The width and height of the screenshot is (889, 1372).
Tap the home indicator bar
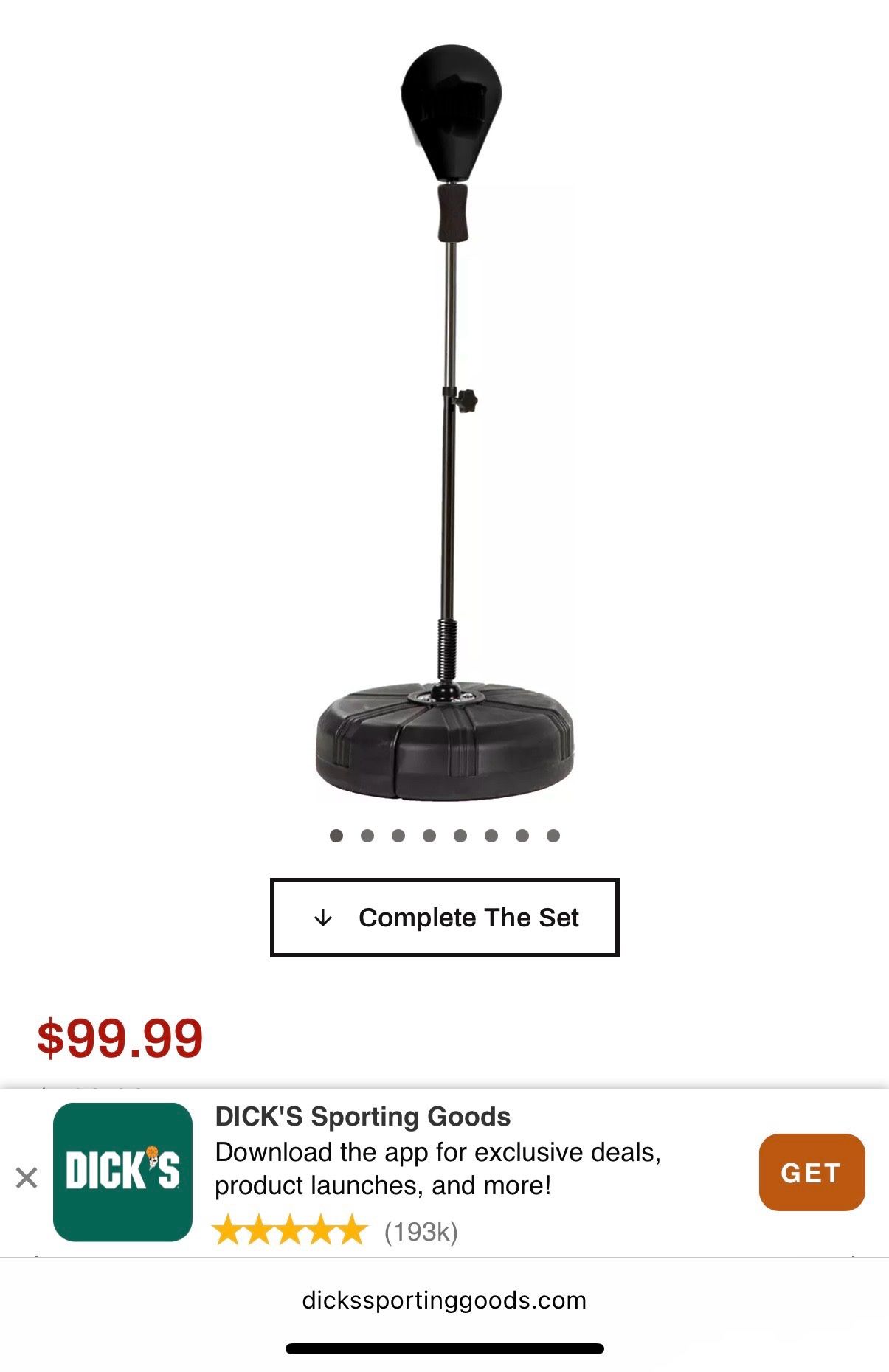[444, 1347]
